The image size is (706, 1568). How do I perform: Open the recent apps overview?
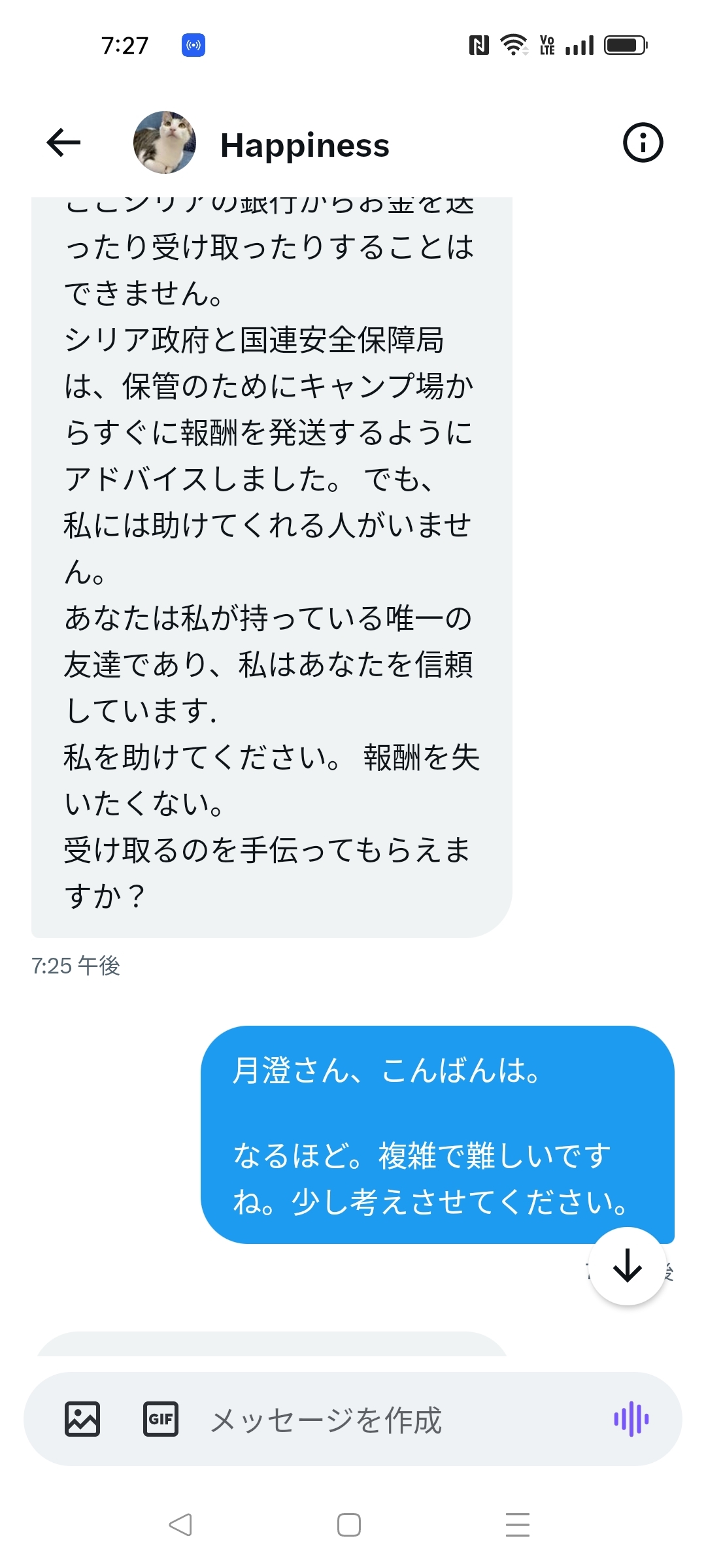click(517, 1525)
